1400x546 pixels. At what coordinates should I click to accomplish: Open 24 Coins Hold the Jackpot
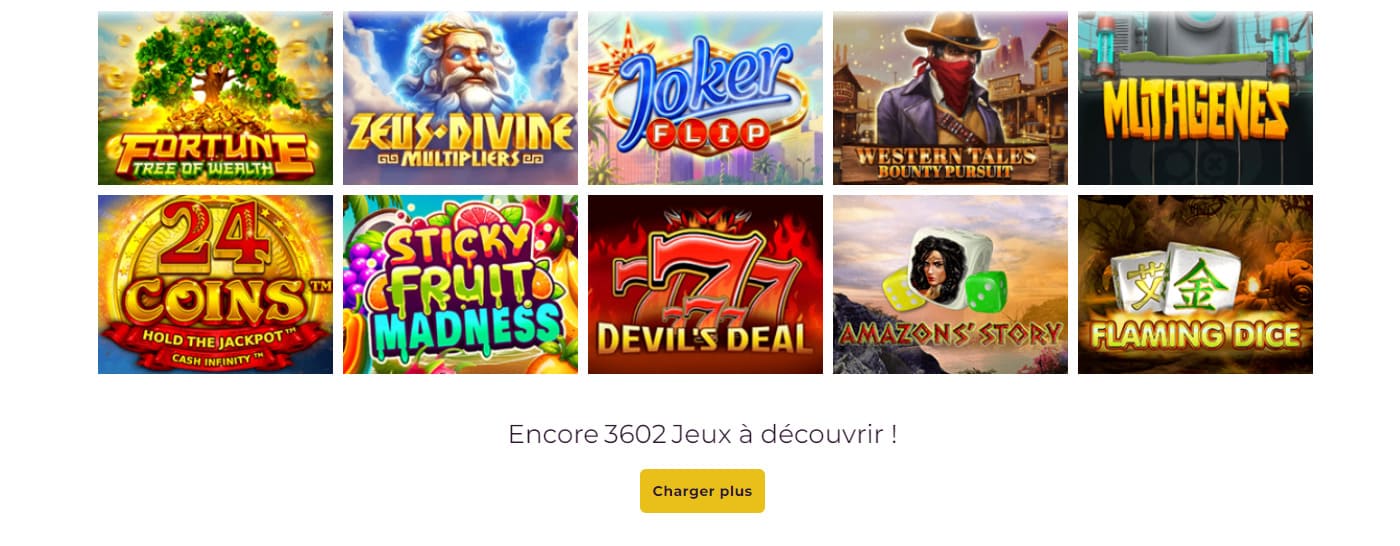[x=215, y=284]
